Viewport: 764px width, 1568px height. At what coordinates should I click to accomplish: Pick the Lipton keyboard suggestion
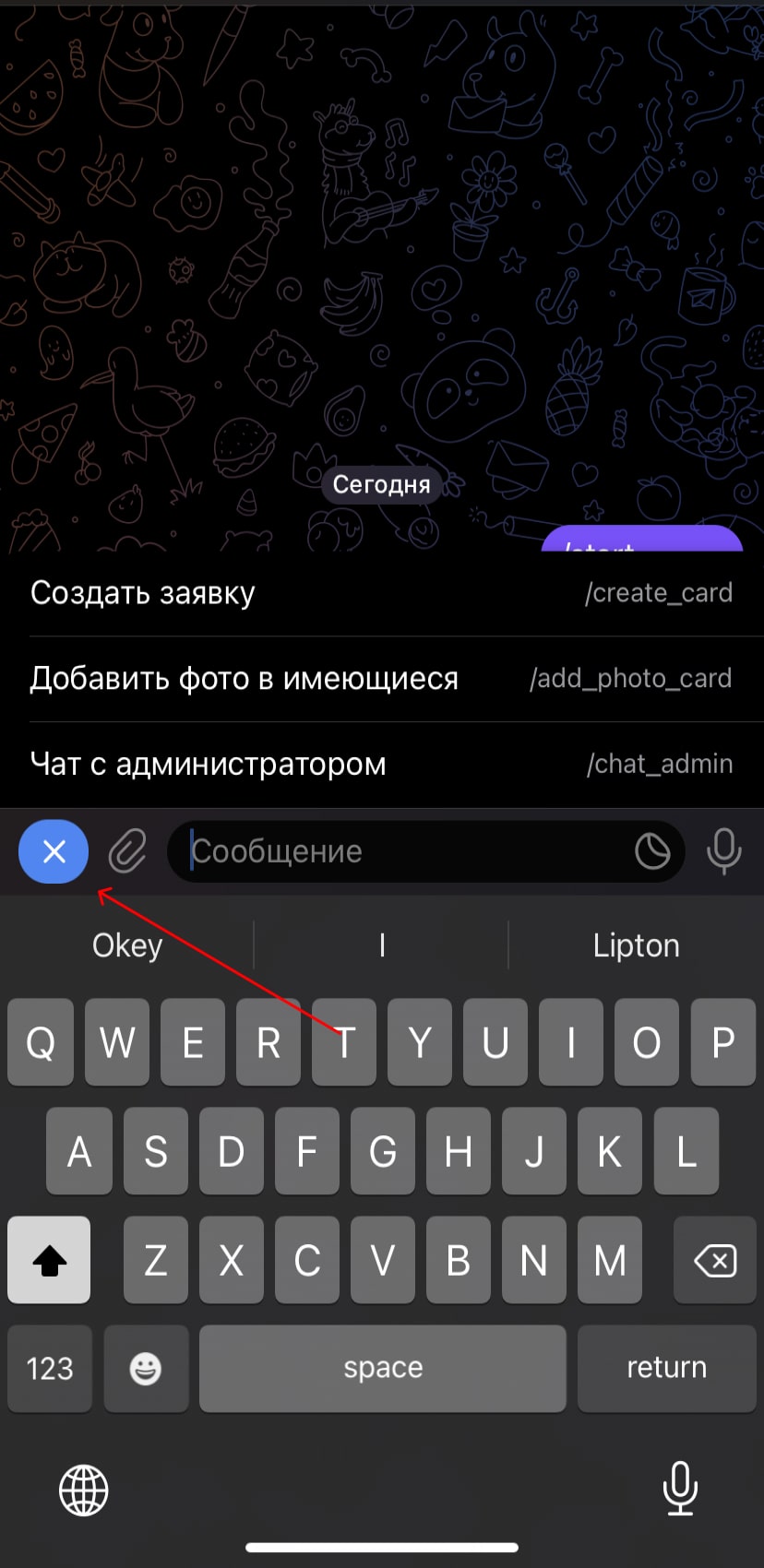click(637, 945)
